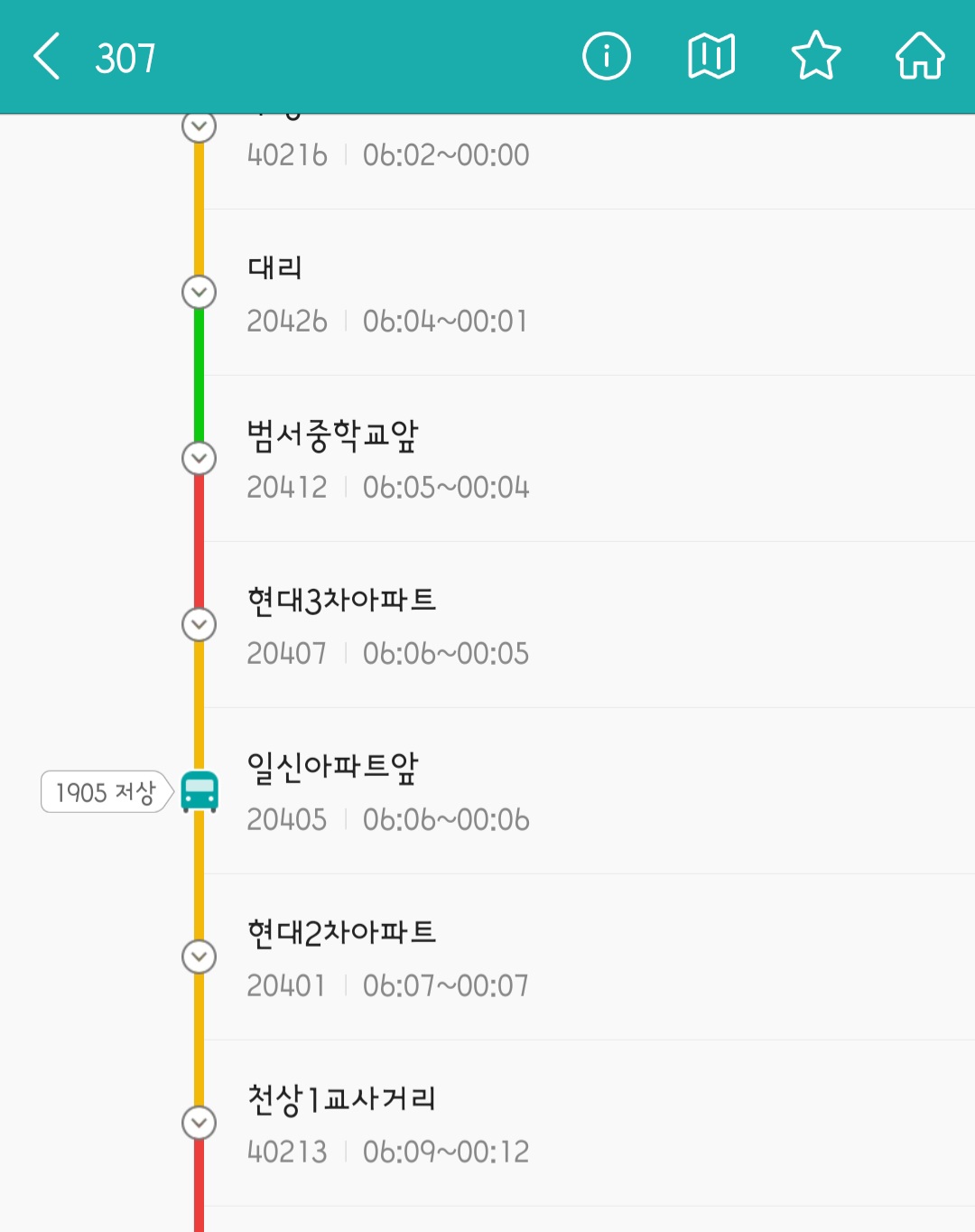Screen dimensions: 975x1232
Task: Open the 일신아파트앞 stop details
Action: 587,791
